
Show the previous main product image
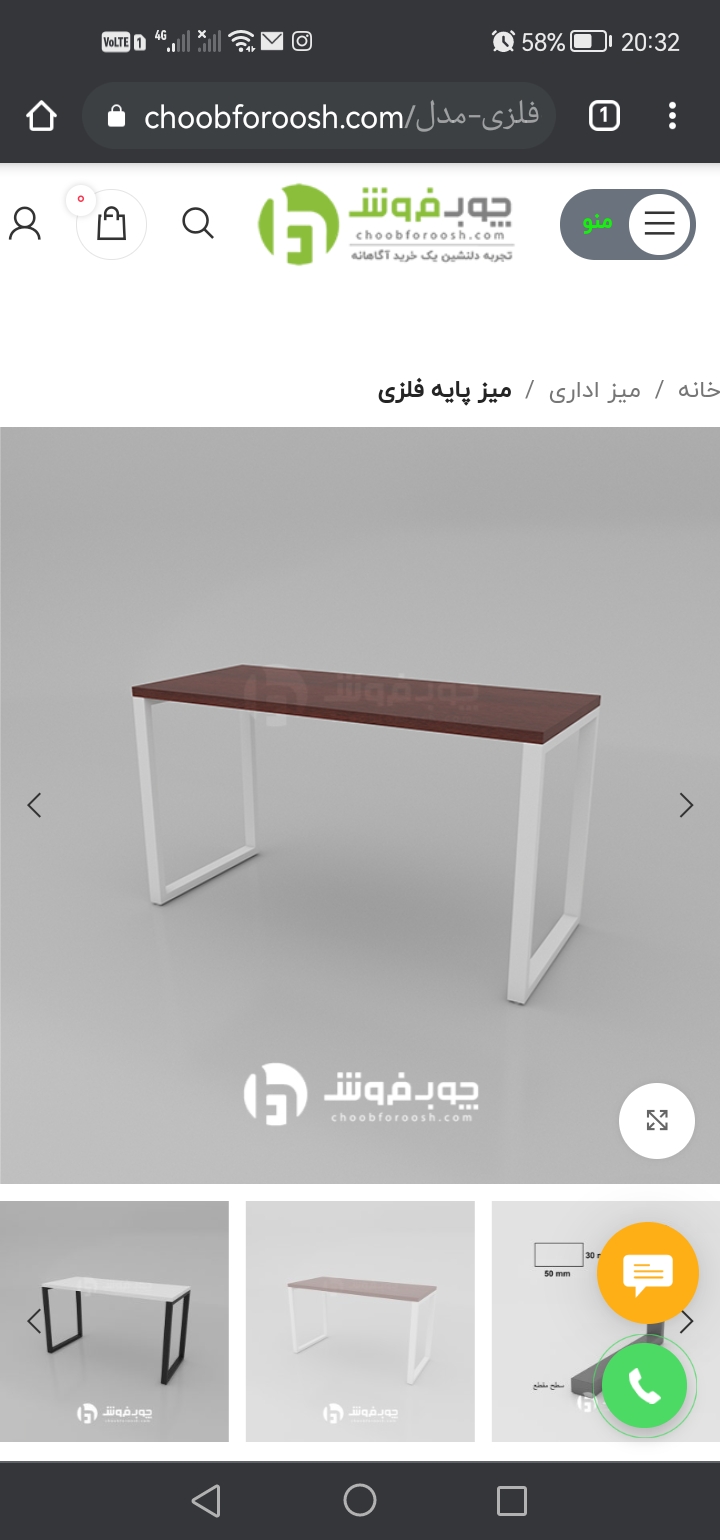[34, 805]
